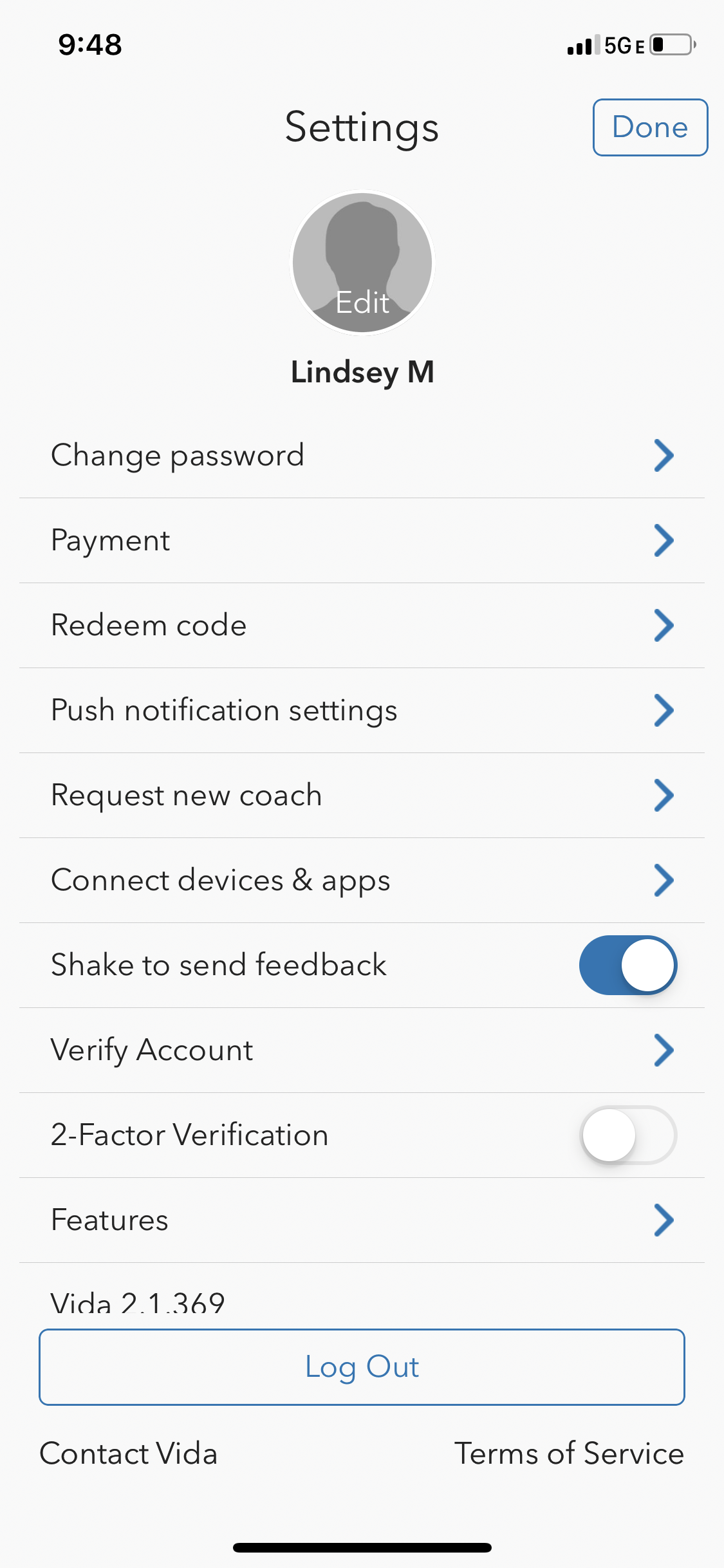724x1568 pixels.
Task: Log out of the account
Action: [362, 1367]
